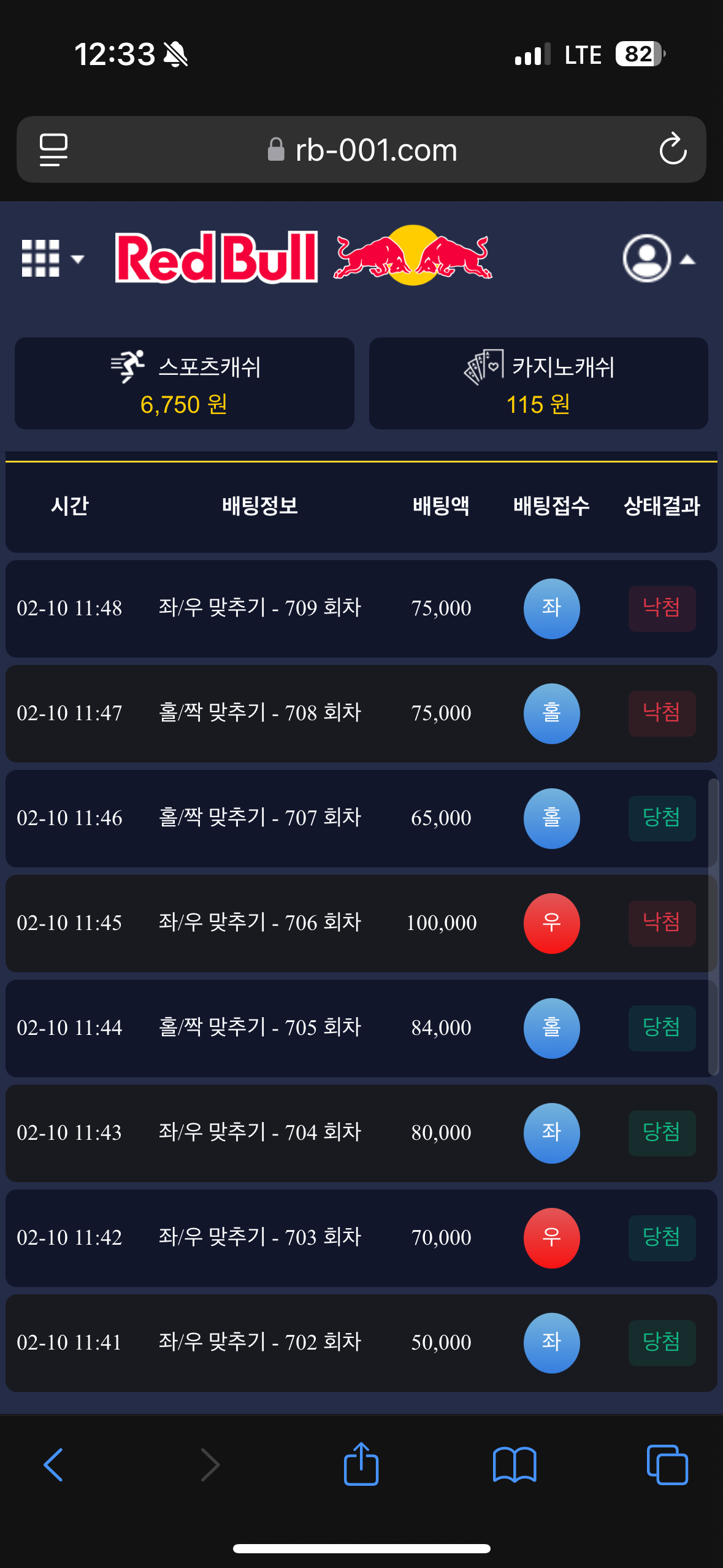723x1568 pixels.
Task: Open the page format menu icon
Action: pyautogui.click(x=54, y=150)
